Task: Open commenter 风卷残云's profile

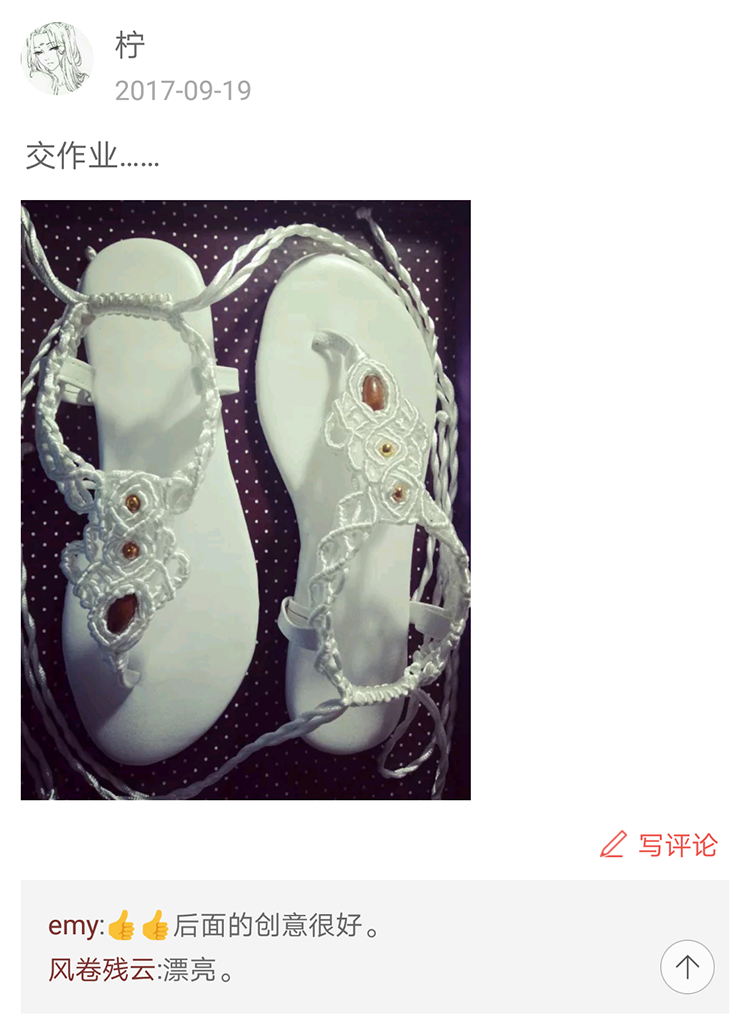Action: pos(101,970)
